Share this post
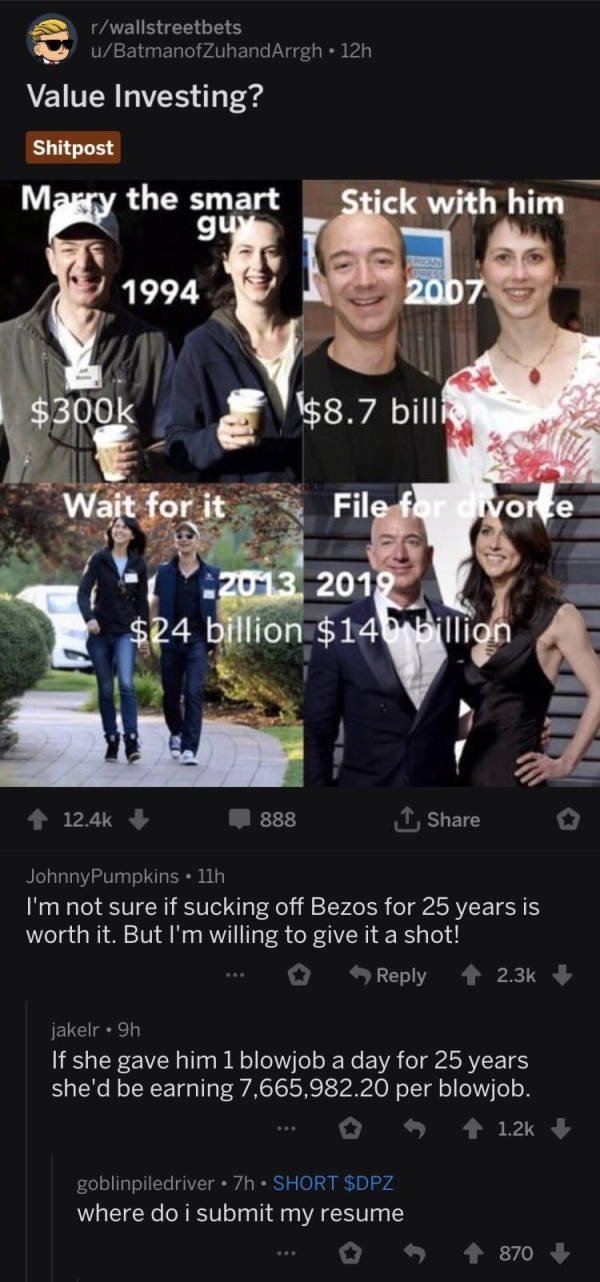This screenshot has width=600, height=1282. pos(440,820)
